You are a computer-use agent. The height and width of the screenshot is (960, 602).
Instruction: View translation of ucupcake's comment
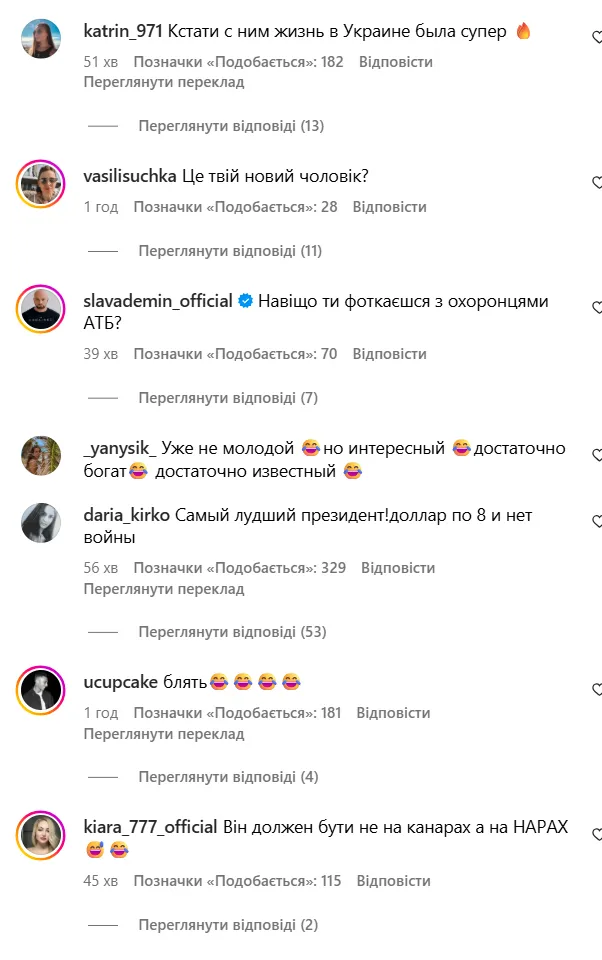[164, 733]
